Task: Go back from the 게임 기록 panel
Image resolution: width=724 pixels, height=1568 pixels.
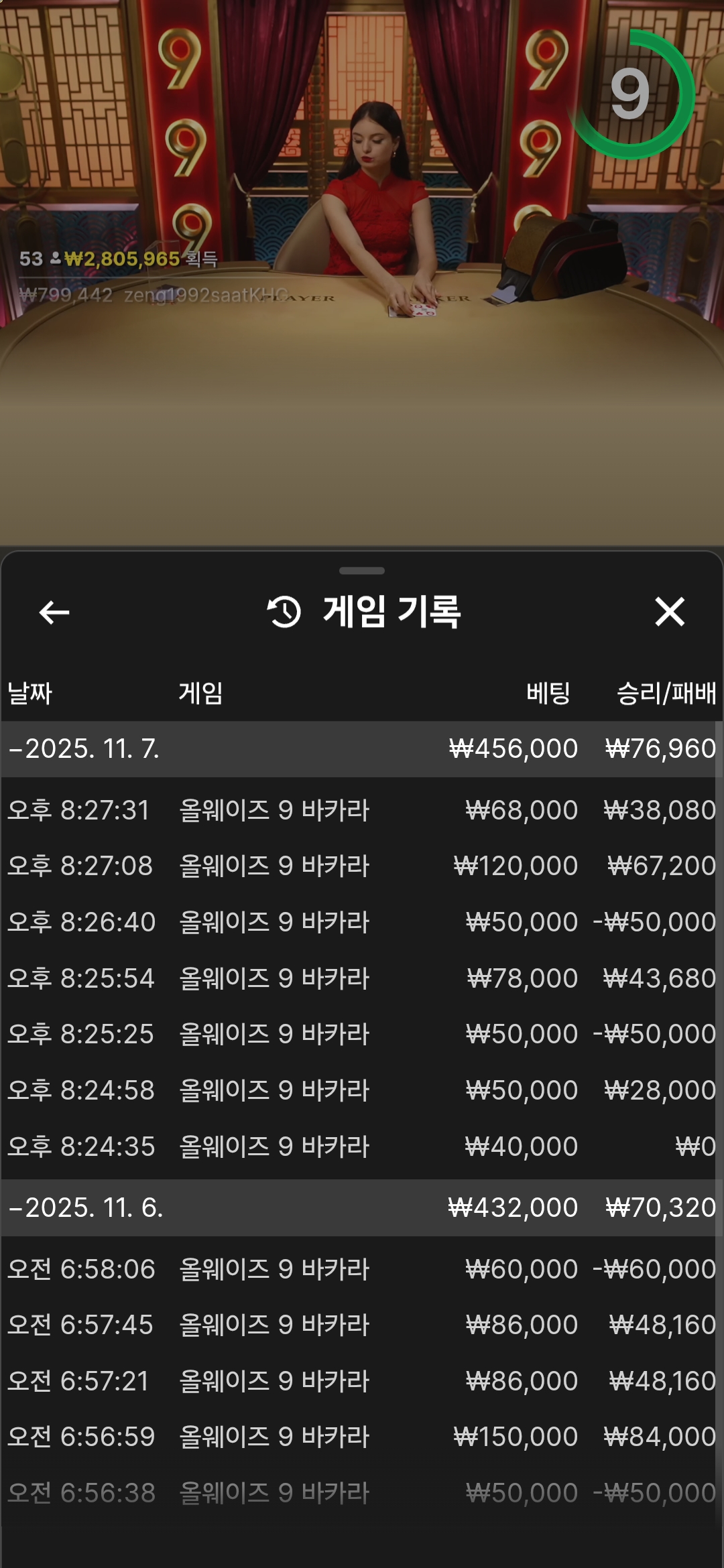Action: tap(54, 612)
